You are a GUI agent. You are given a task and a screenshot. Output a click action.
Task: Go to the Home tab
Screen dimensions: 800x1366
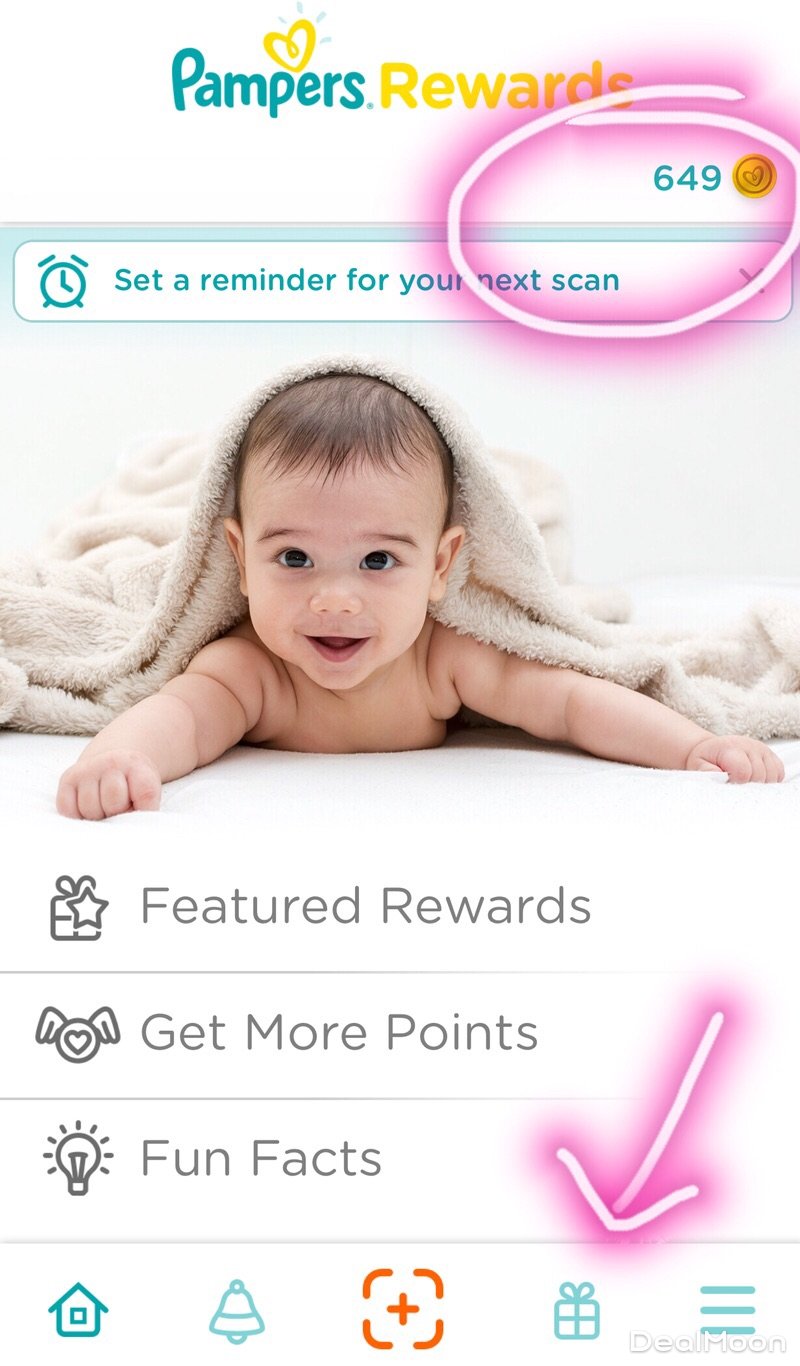click(x=78, y=1308)
